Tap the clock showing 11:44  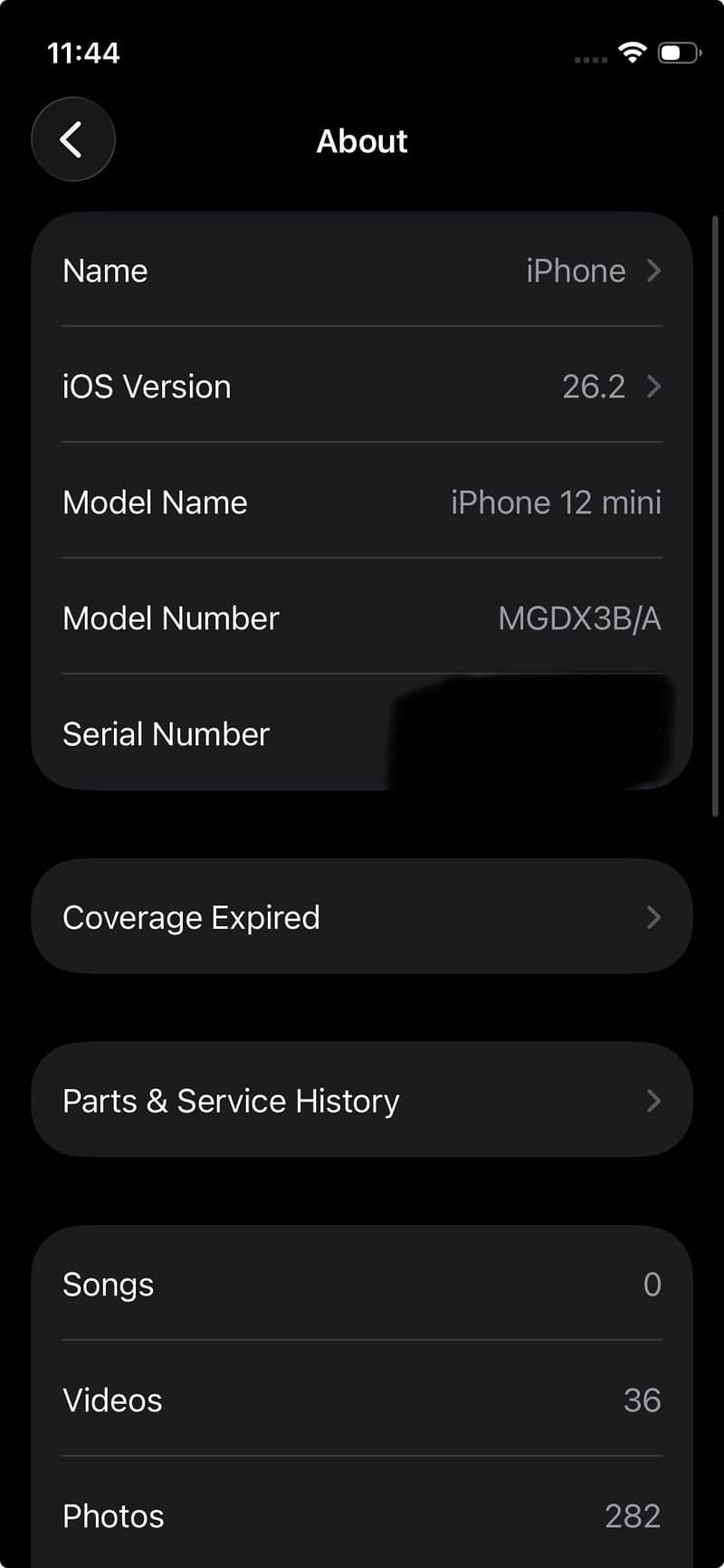[83, 53]
